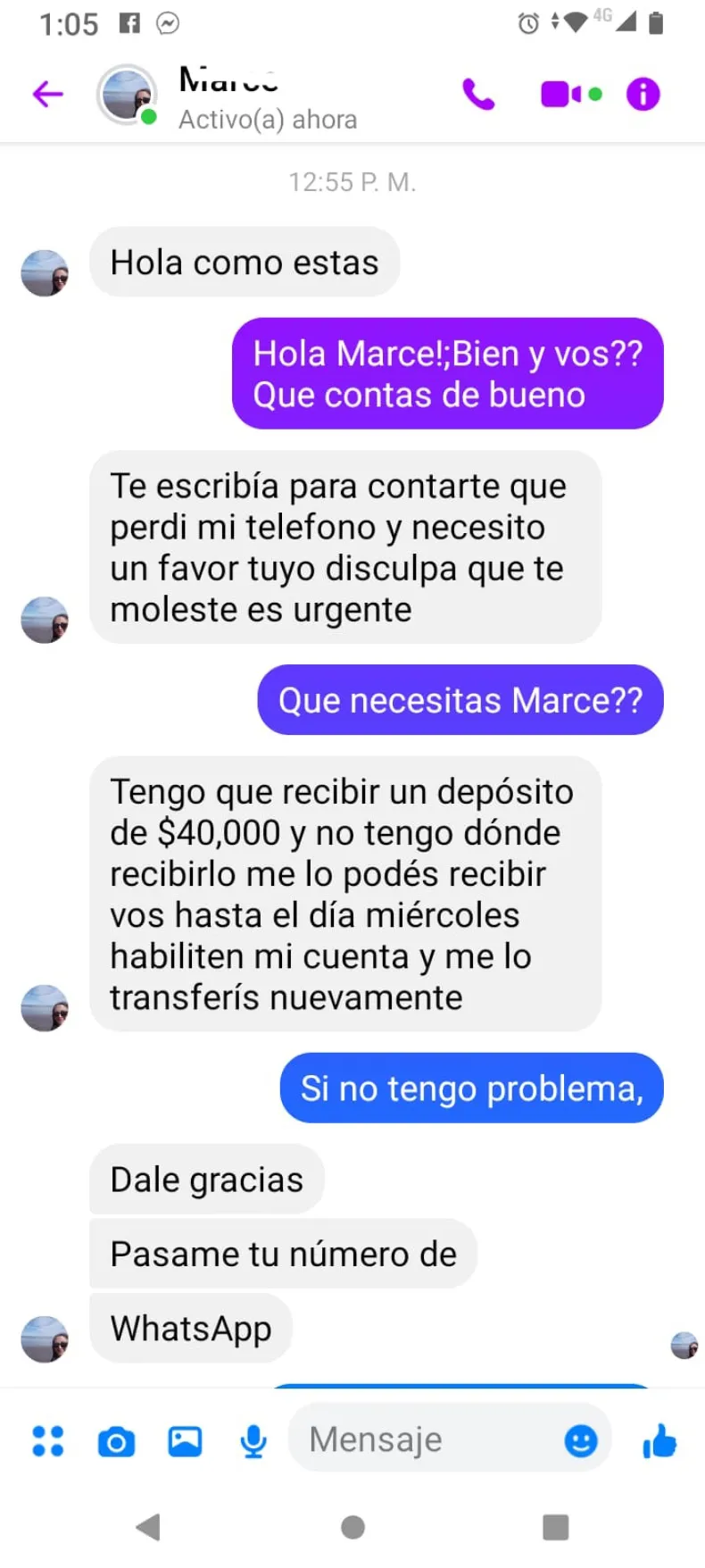Open the conversation info icon
The width and height of the screenshot is (705, 1568).
(643, 94)
